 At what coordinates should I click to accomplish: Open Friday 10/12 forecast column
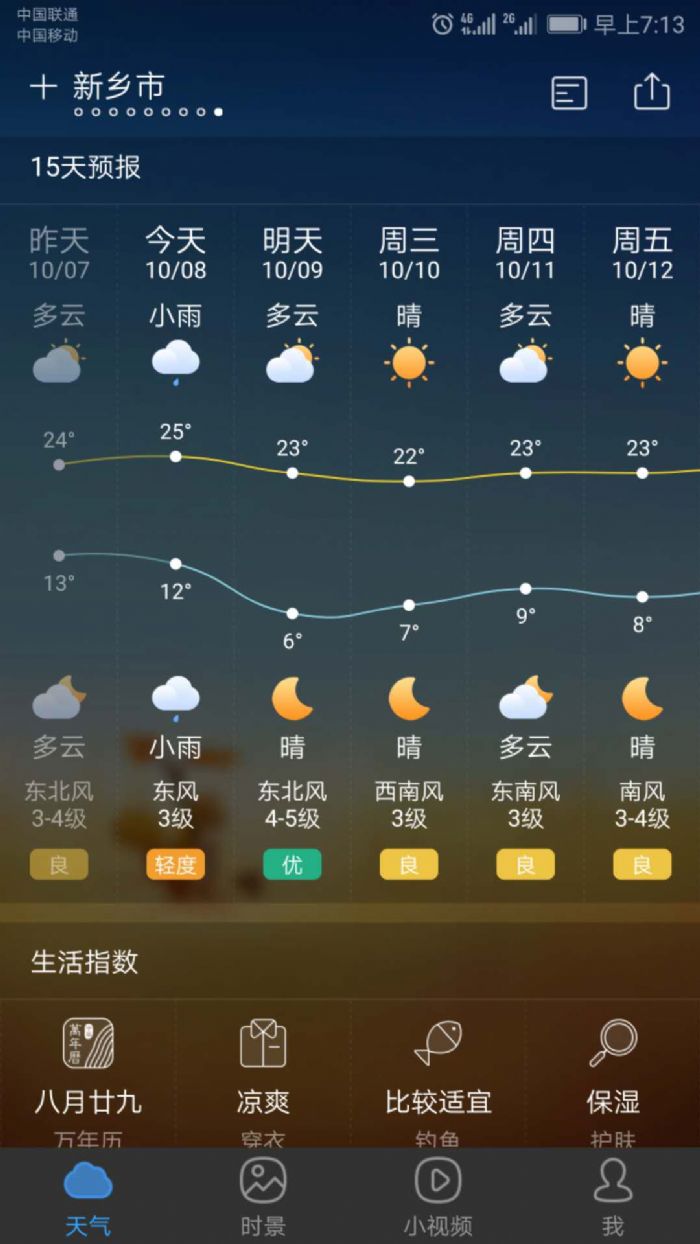click(642, 550)
